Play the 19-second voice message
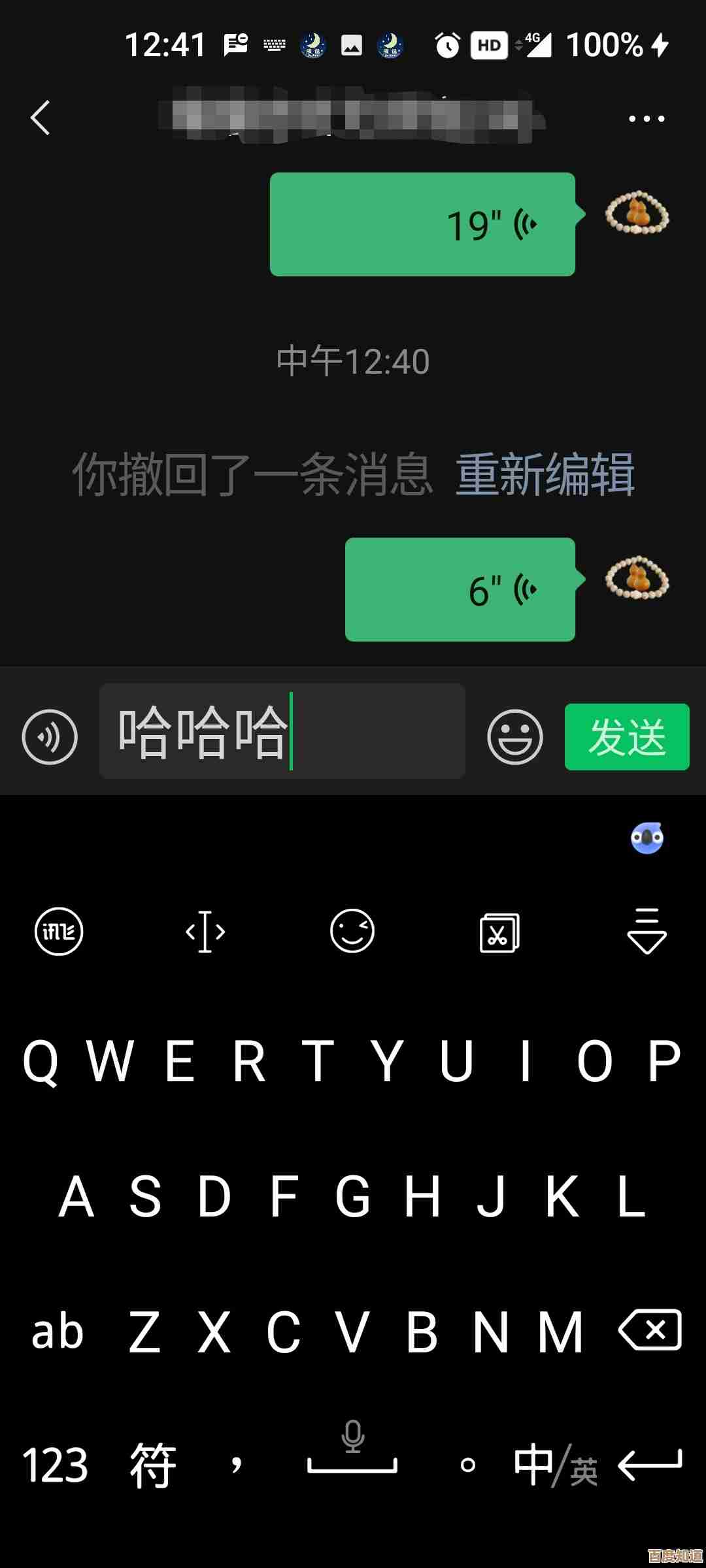706x1568 pixels. [422, 225]
